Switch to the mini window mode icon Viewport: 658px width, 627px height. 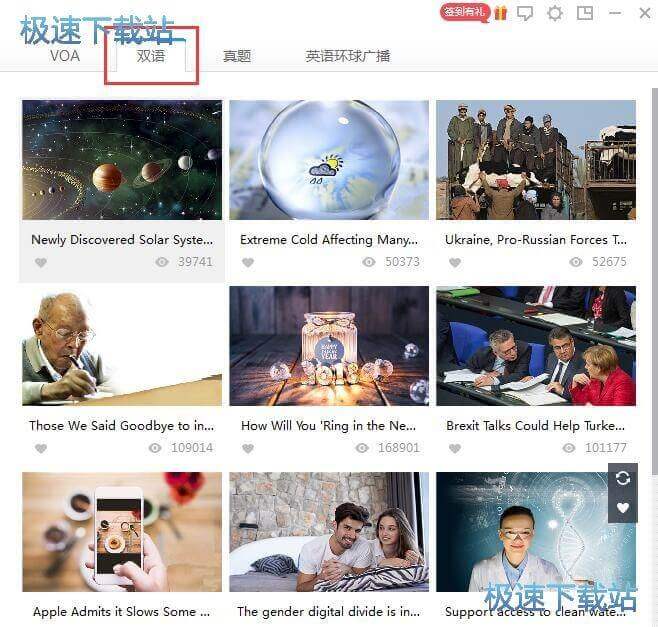585,13
